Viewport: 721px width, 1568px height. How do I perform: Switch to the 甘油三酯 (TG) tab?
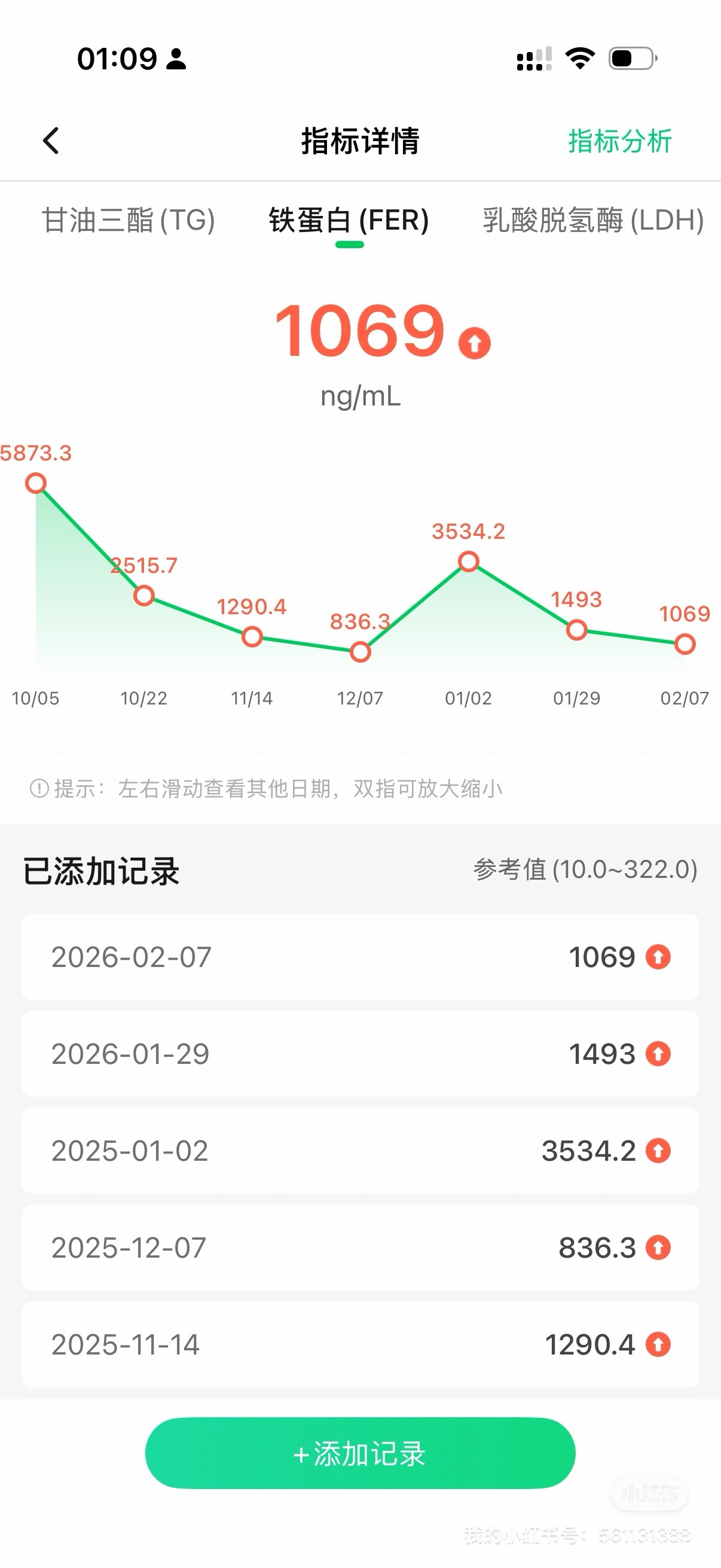click(x=129, y=220)
